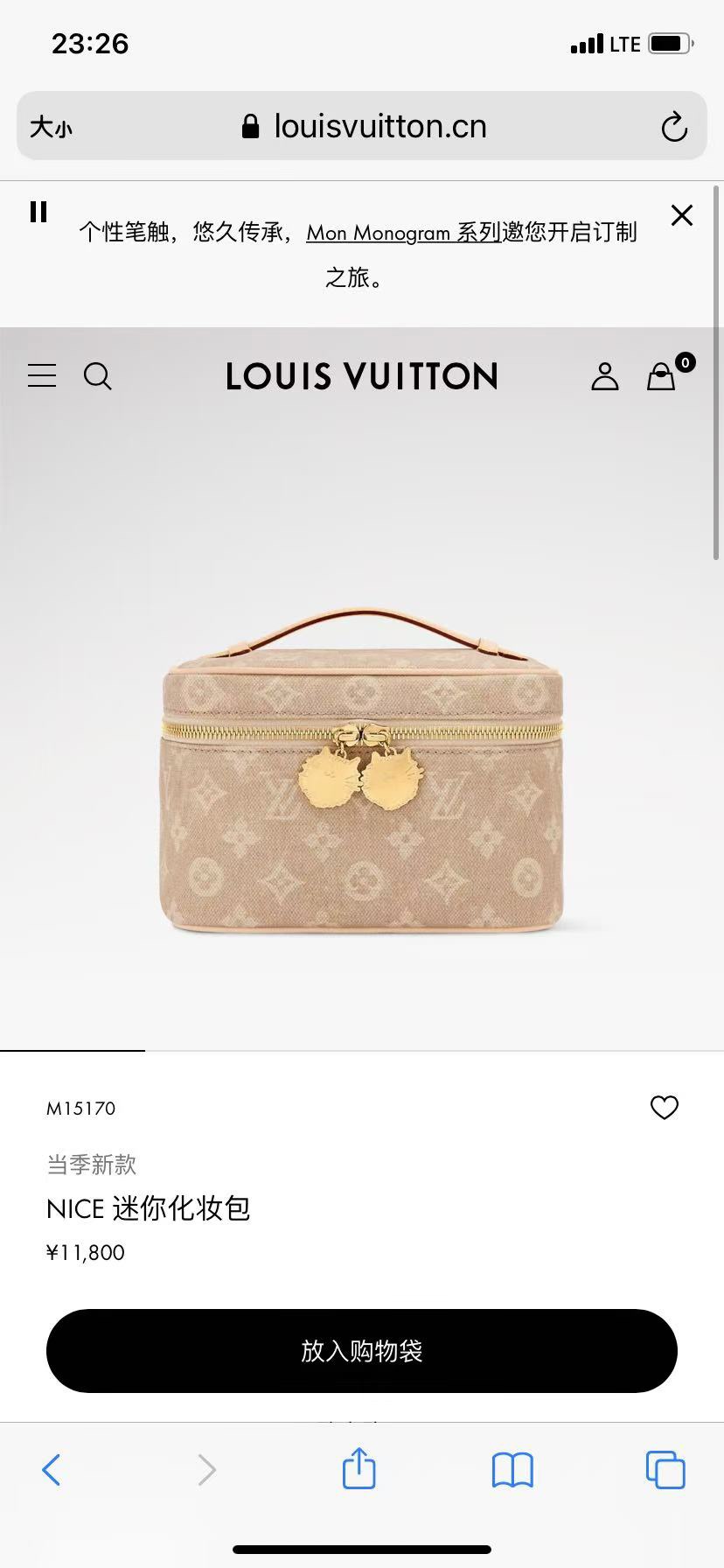Add the bag to wishlist via heart icon
Screen dimensions: 724x1568
(x=665, y=1108)
